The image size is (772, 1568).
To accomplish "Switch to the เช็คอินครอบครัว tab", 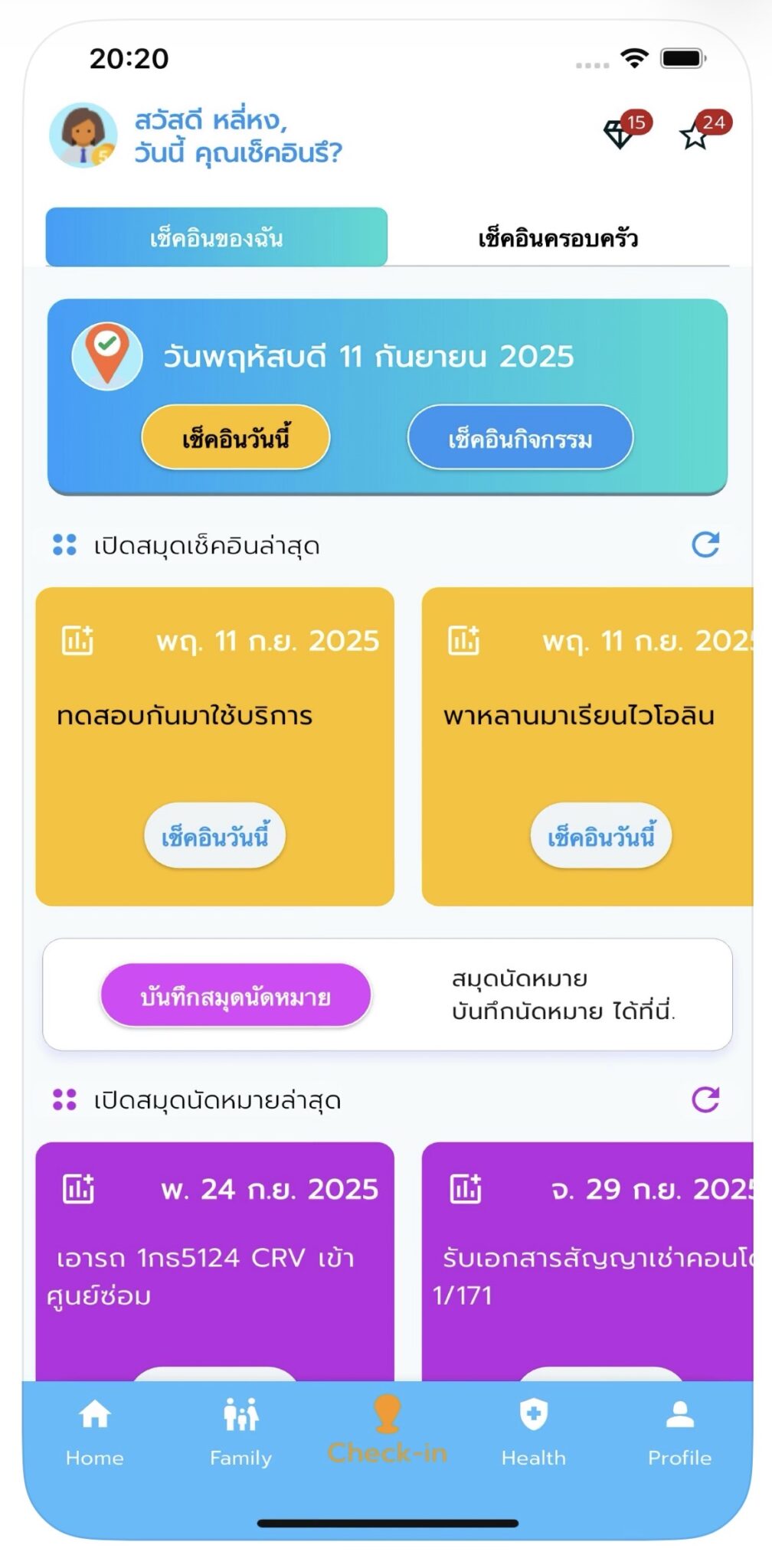I will (559, 238).
